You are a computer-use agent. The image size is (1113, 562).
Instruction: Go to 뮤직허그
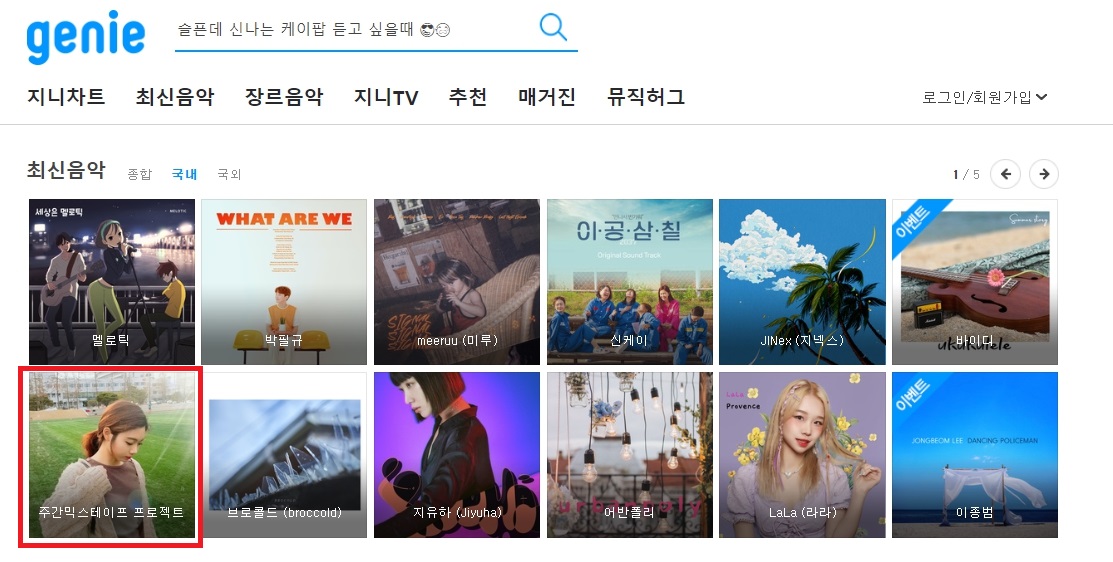point(646,97)
